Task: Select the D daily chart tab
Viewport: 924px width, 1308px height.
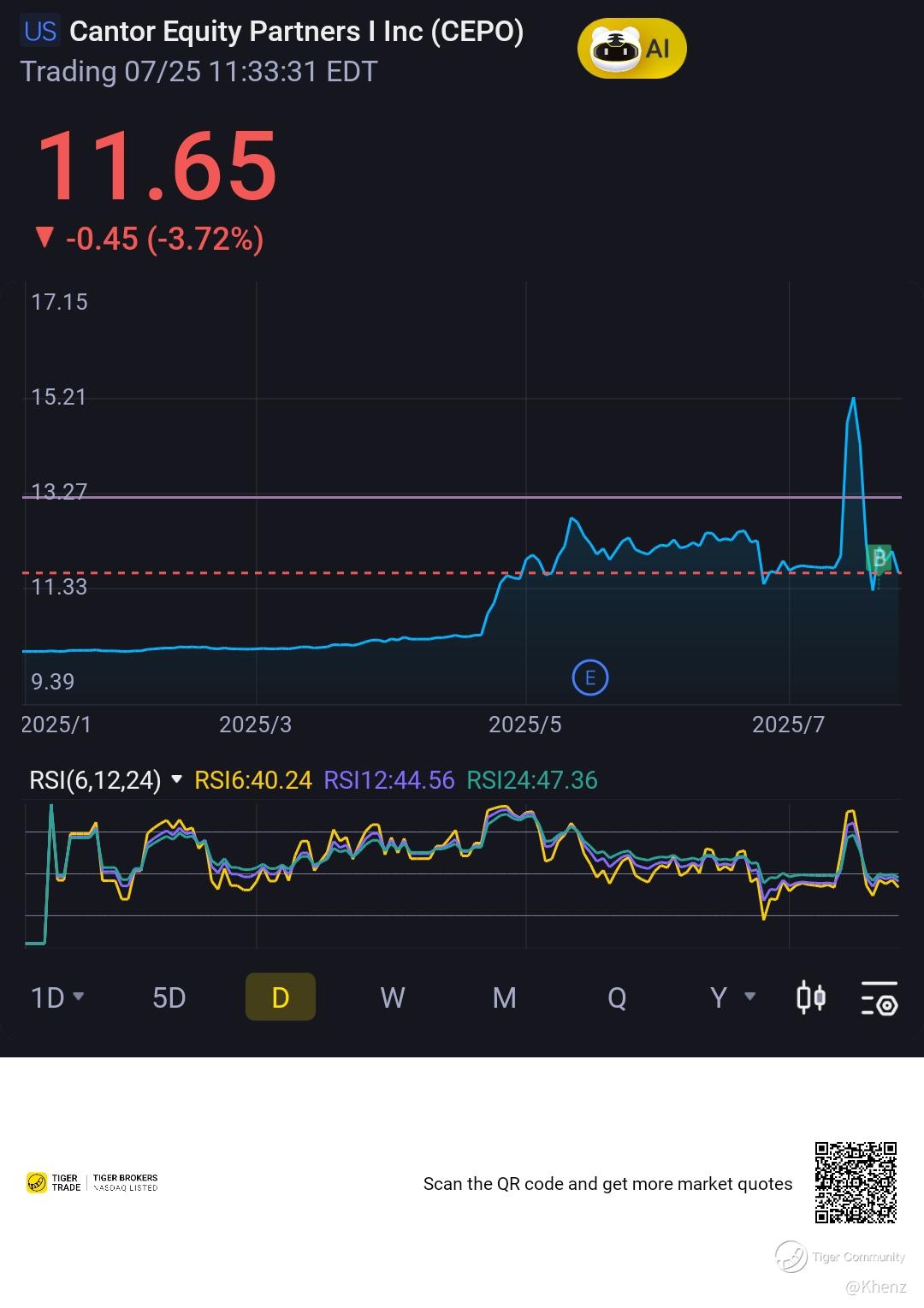Action: pos(281,997)
